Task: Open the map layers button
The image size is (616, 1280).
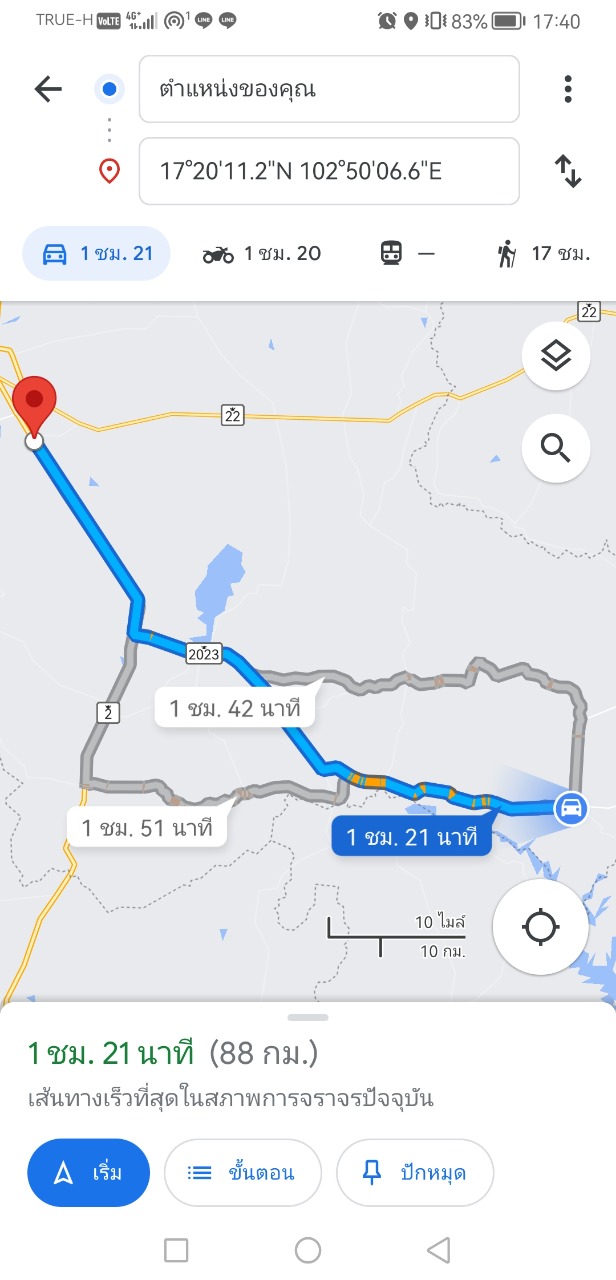Action: tap(555, 356)
